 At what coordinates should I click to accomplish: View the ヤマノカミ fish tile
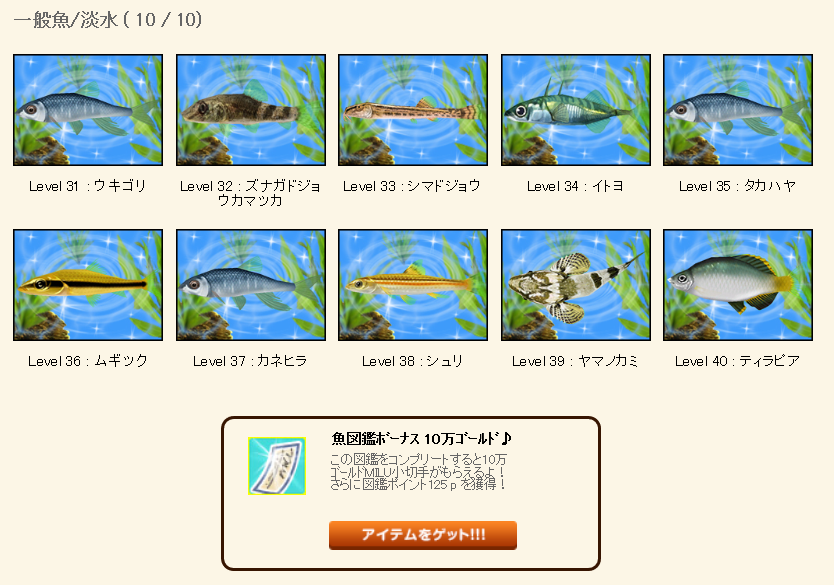[575, 285]
